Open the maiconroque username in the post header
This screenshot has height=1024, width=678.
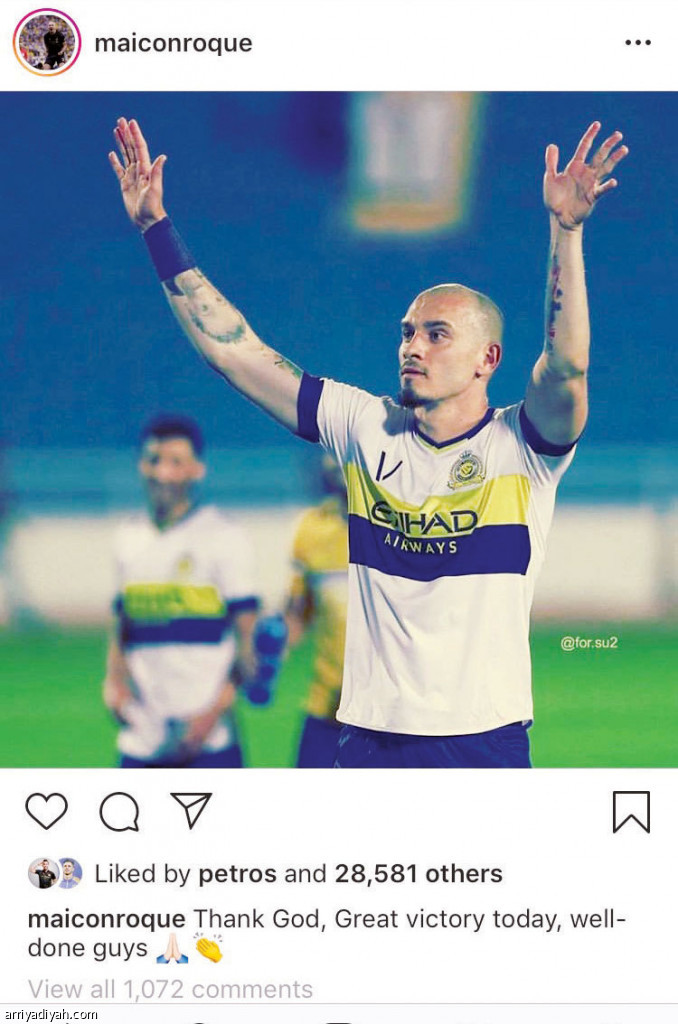point(173,43)
